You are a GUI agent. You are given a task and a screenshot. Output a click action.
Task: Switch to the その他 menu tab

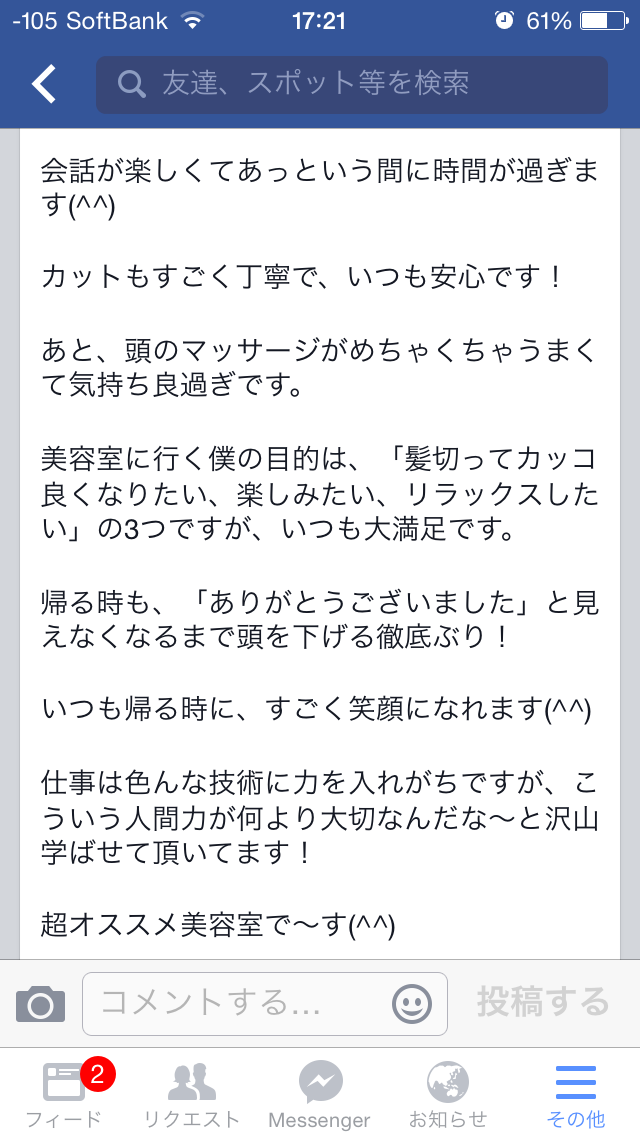coord(576,1094)
